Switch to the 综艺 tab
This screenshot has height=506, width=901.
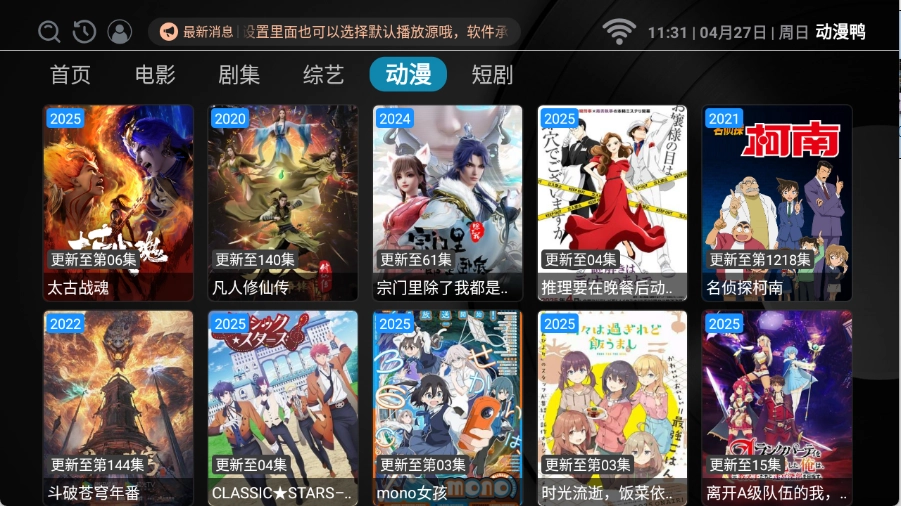coord(323,75)
